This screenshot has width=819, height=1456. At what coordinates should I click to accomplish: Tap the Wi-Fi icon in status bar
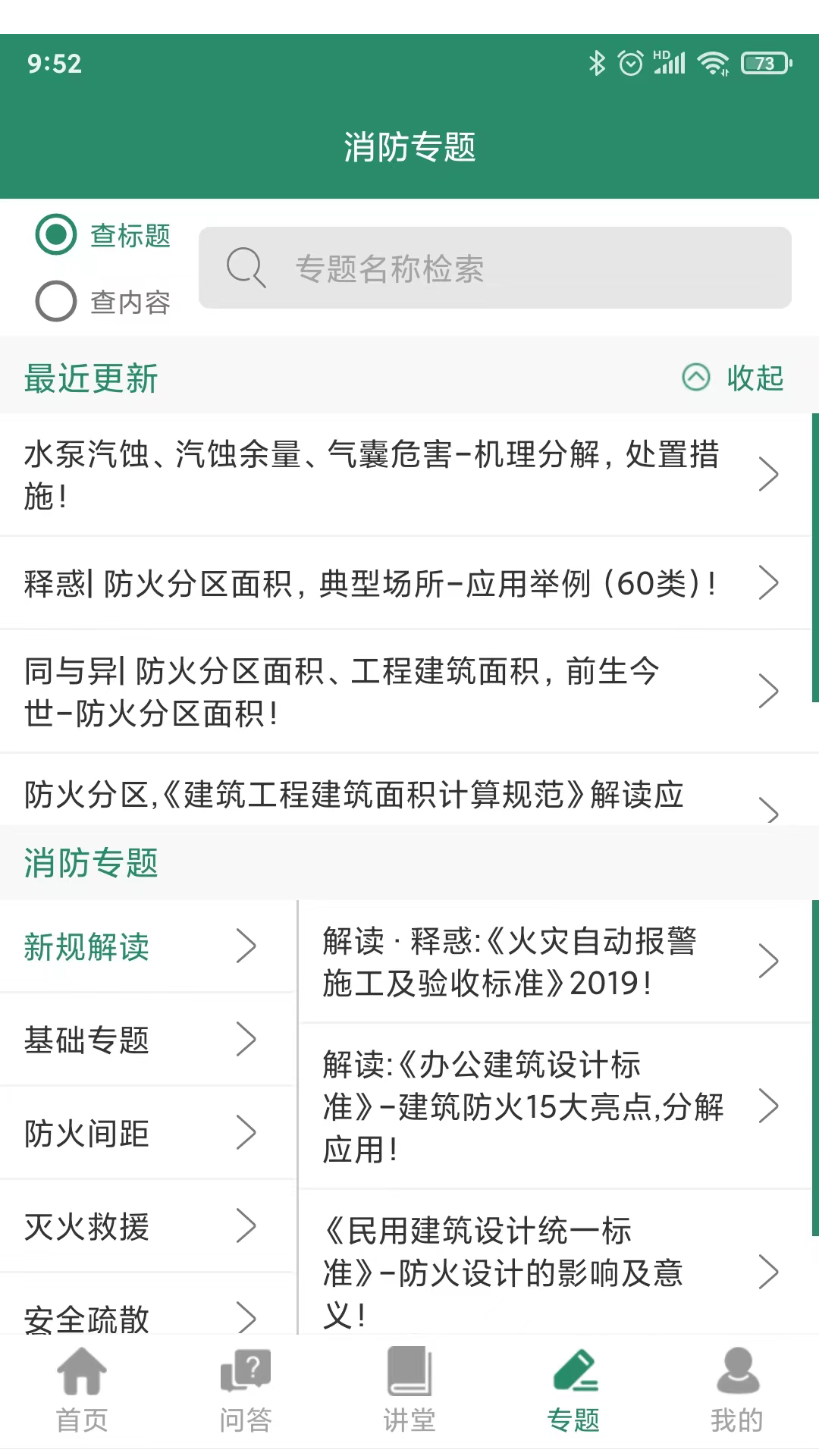tap(714, 64)
